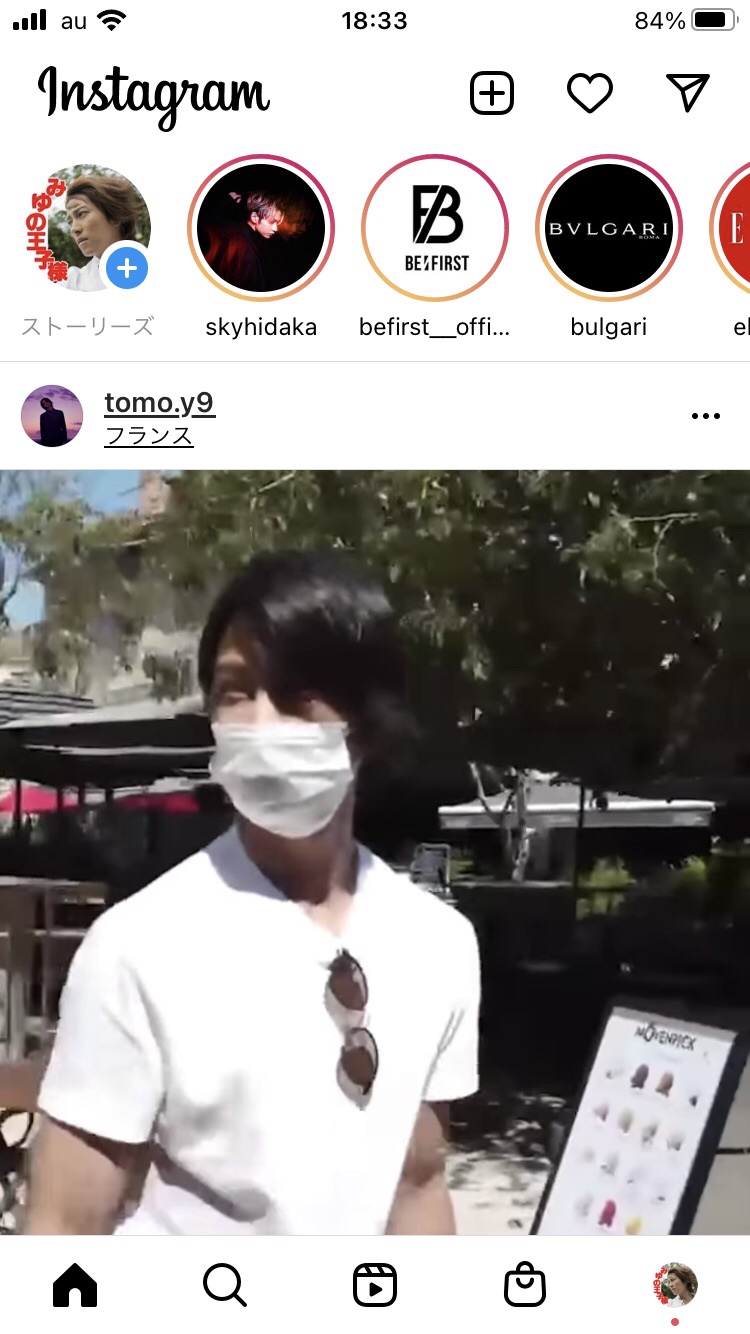
Task: Tap tomo.y9's profile picture on post
Action: pos(52,416)
